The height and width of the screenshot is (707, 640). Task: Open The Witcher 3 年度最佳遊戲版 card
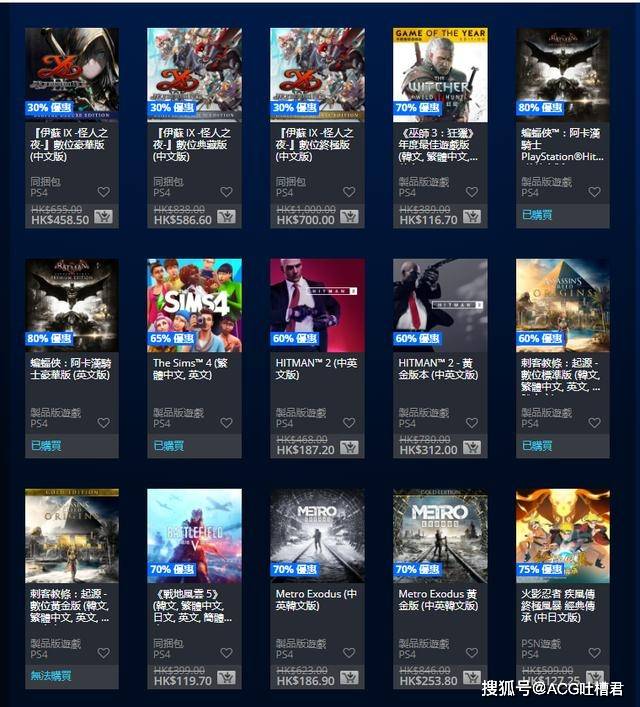coord(439,74)
